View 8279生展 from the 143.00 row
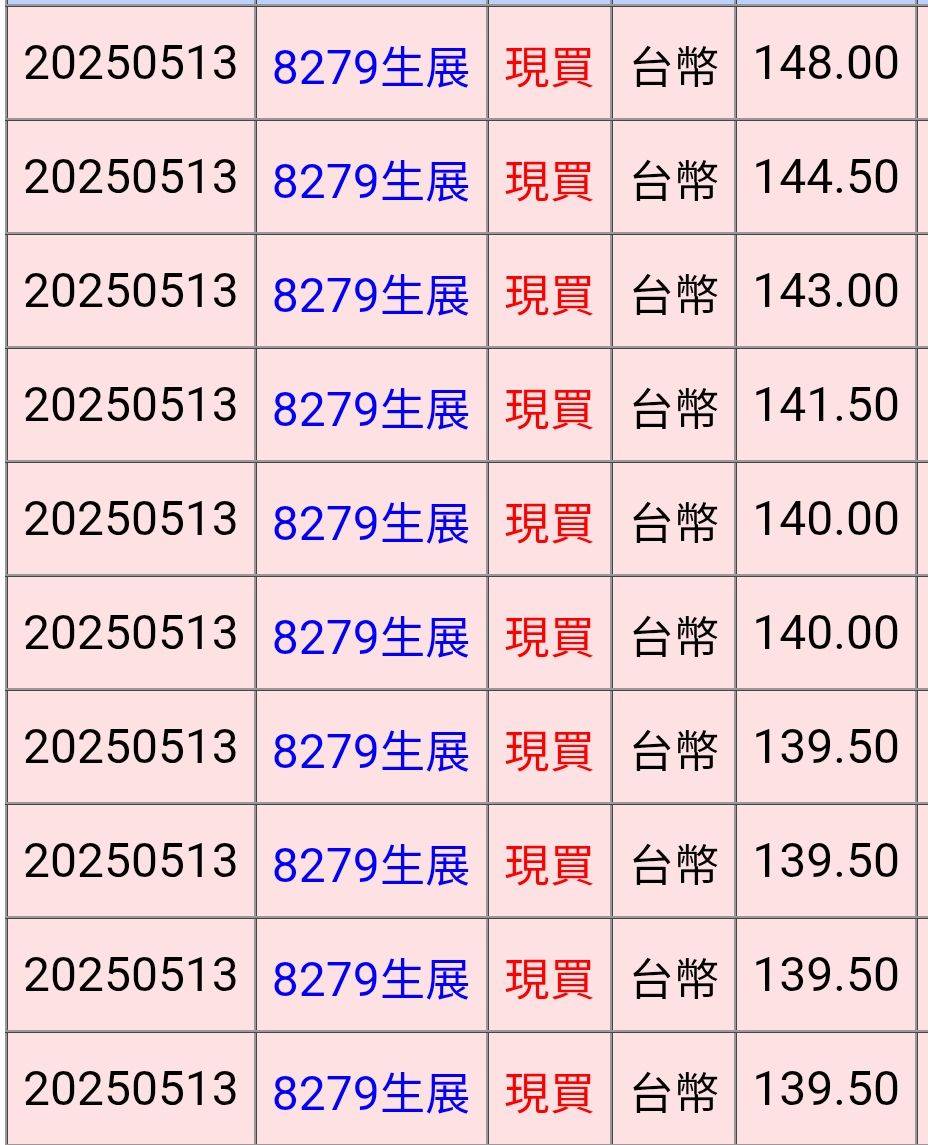 (371, 295)
